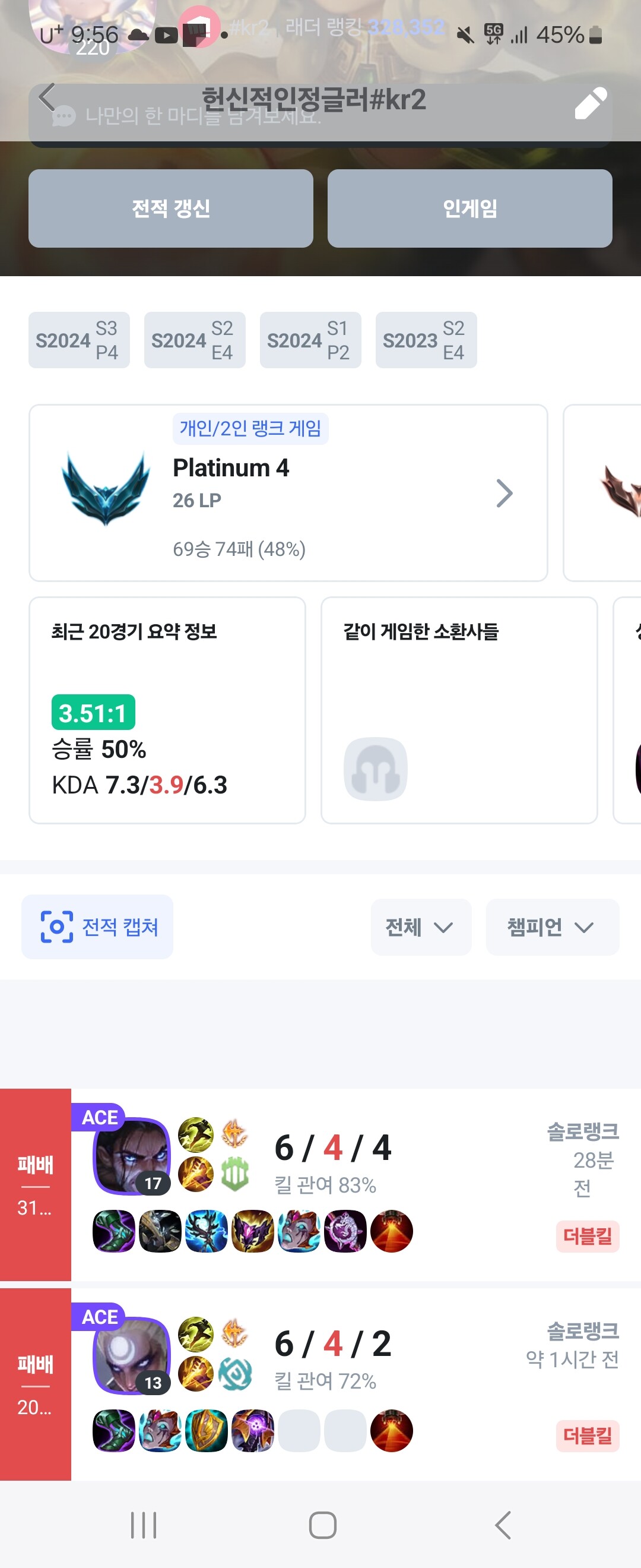Tap 전적 캡쳐 capture button
Screen dimensions: 641x1568
pyautogui.click(x=97, y=927)
